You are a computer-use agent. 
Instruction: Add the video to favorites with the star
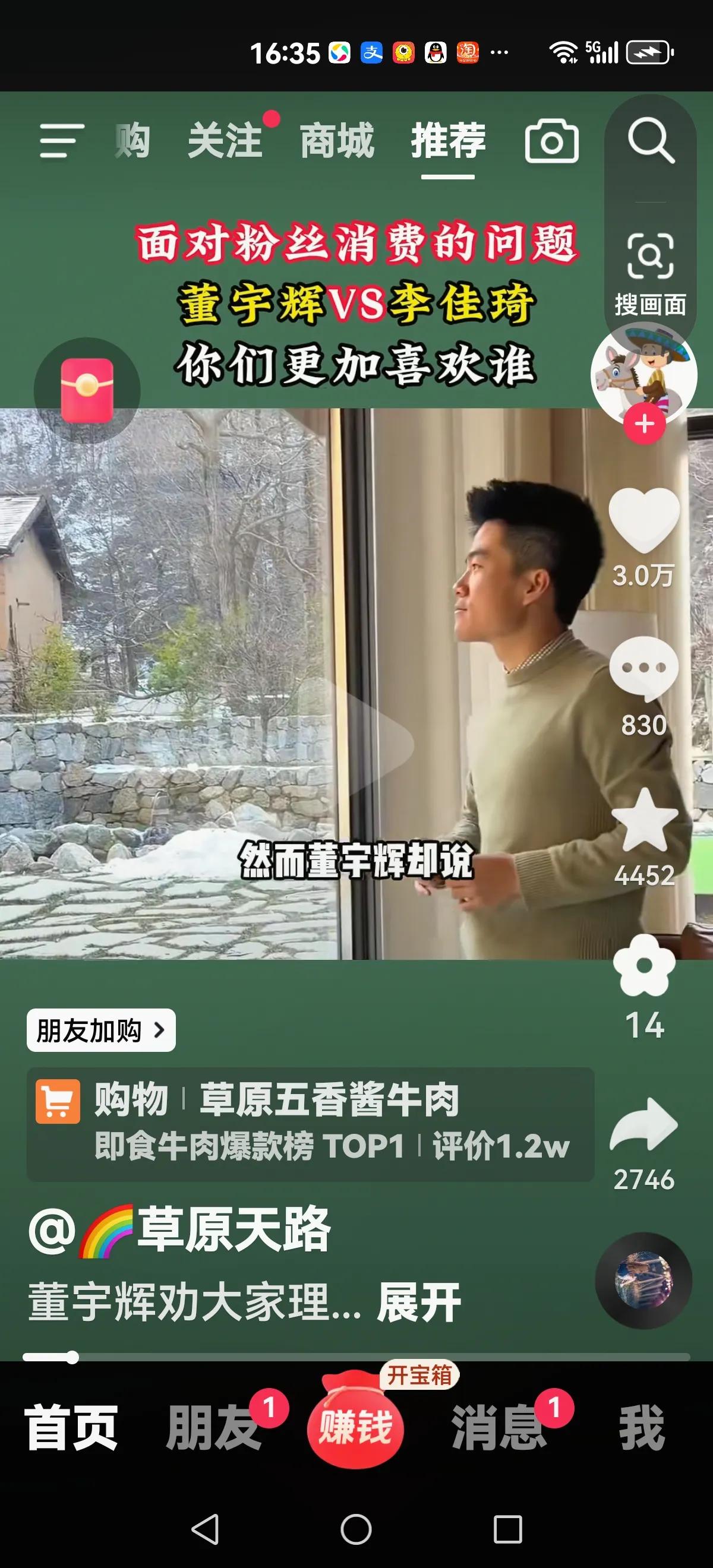click(644, 820)
